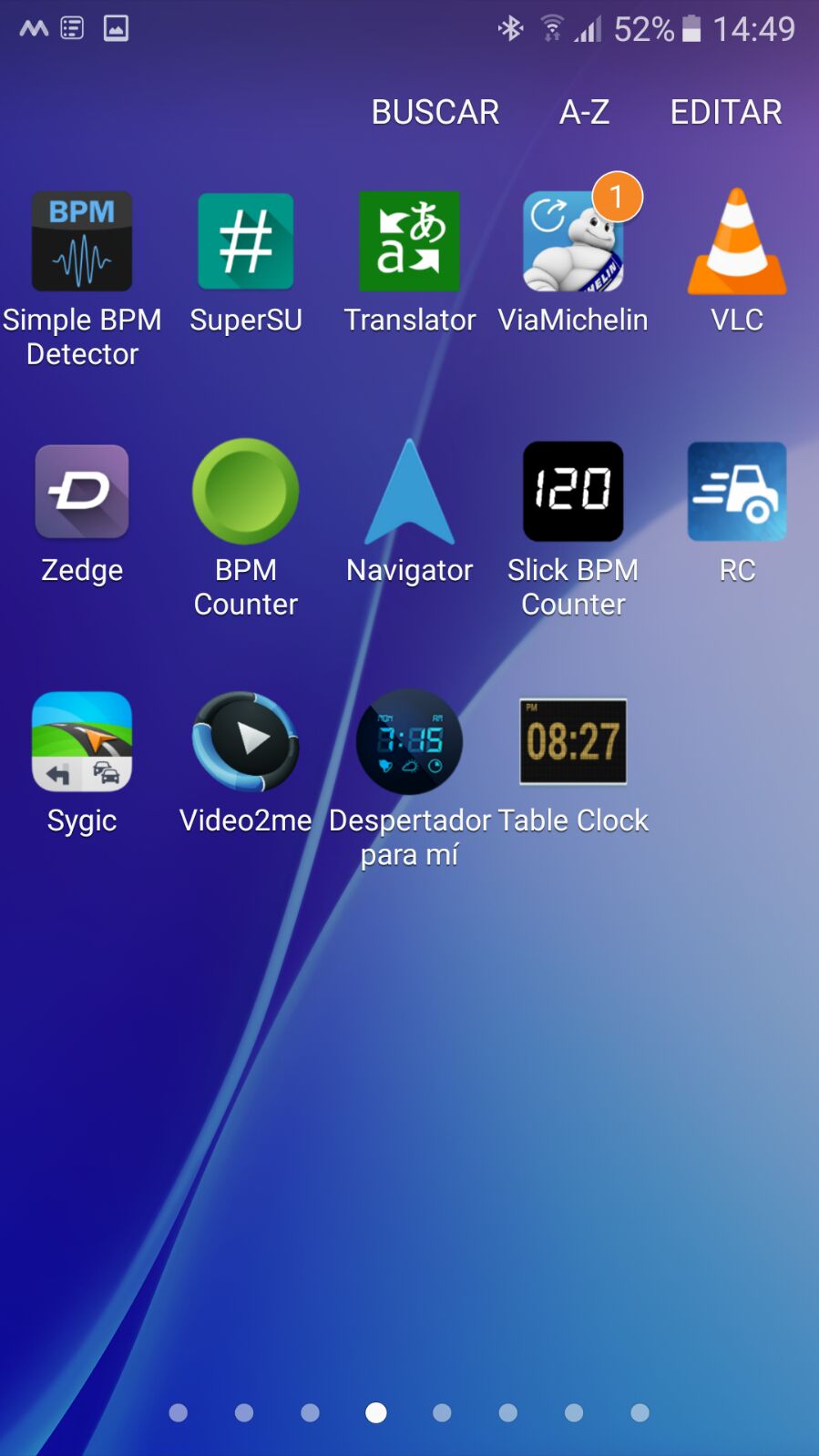Tap BUSCAR to search apps
This screenshot has height=1456, width=819.
click(x=435, y=112)
